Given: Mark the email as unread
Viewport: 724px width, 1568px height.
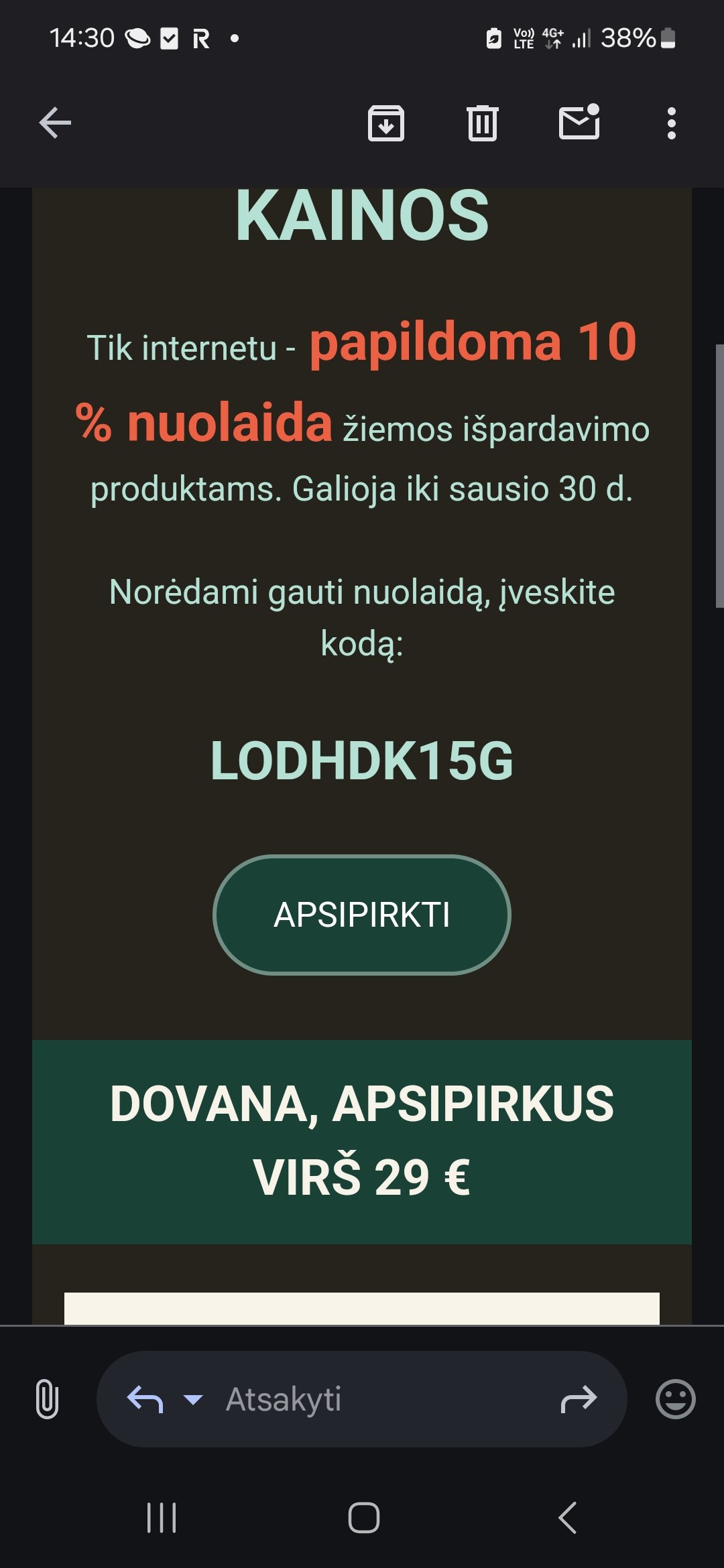Looking at the screenshot, I should 579,122.
